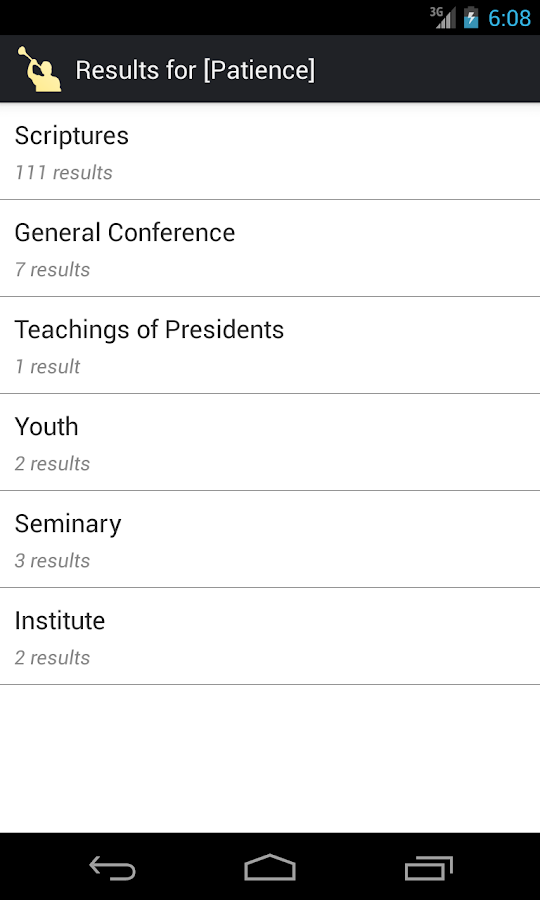The image size is (540, 900).
Task: Open Scriptures results for Patience
Action: click(x=270, y=152)
